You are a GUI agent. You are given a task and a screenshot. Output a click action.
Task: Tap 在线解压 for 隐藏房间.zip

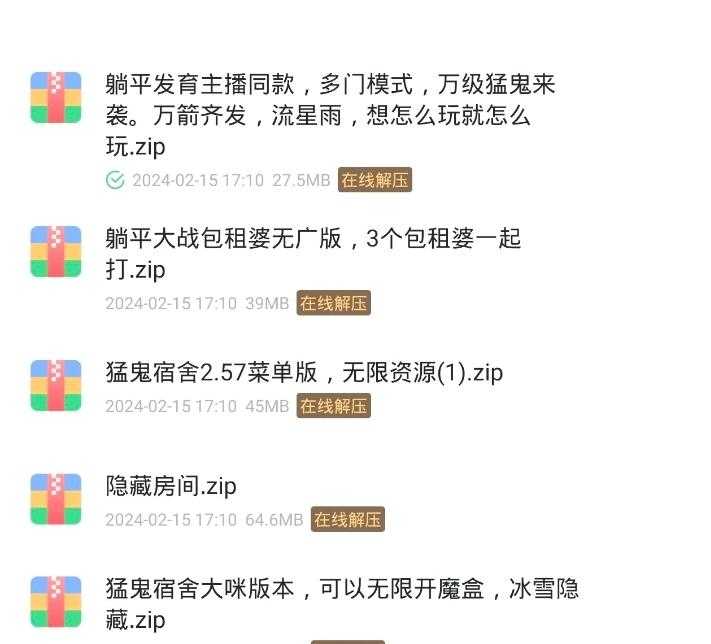pyautogui.click(x=347, y=520)
